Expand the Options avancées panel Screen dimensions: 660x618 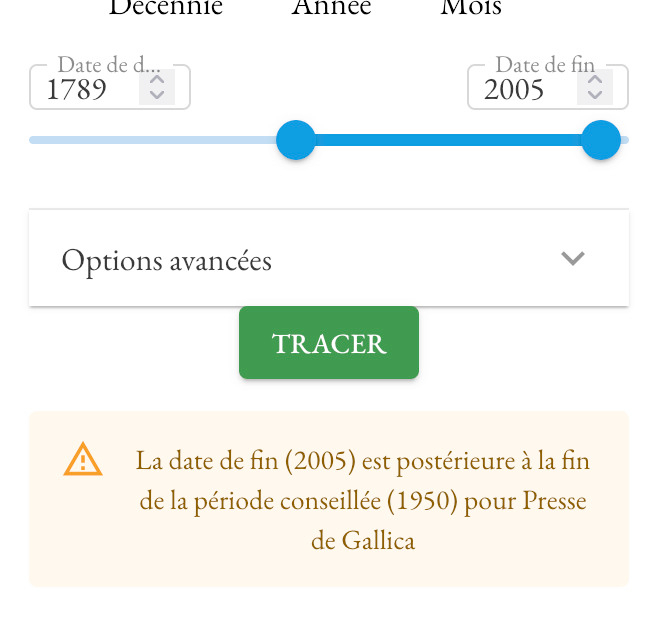point(329,260)
